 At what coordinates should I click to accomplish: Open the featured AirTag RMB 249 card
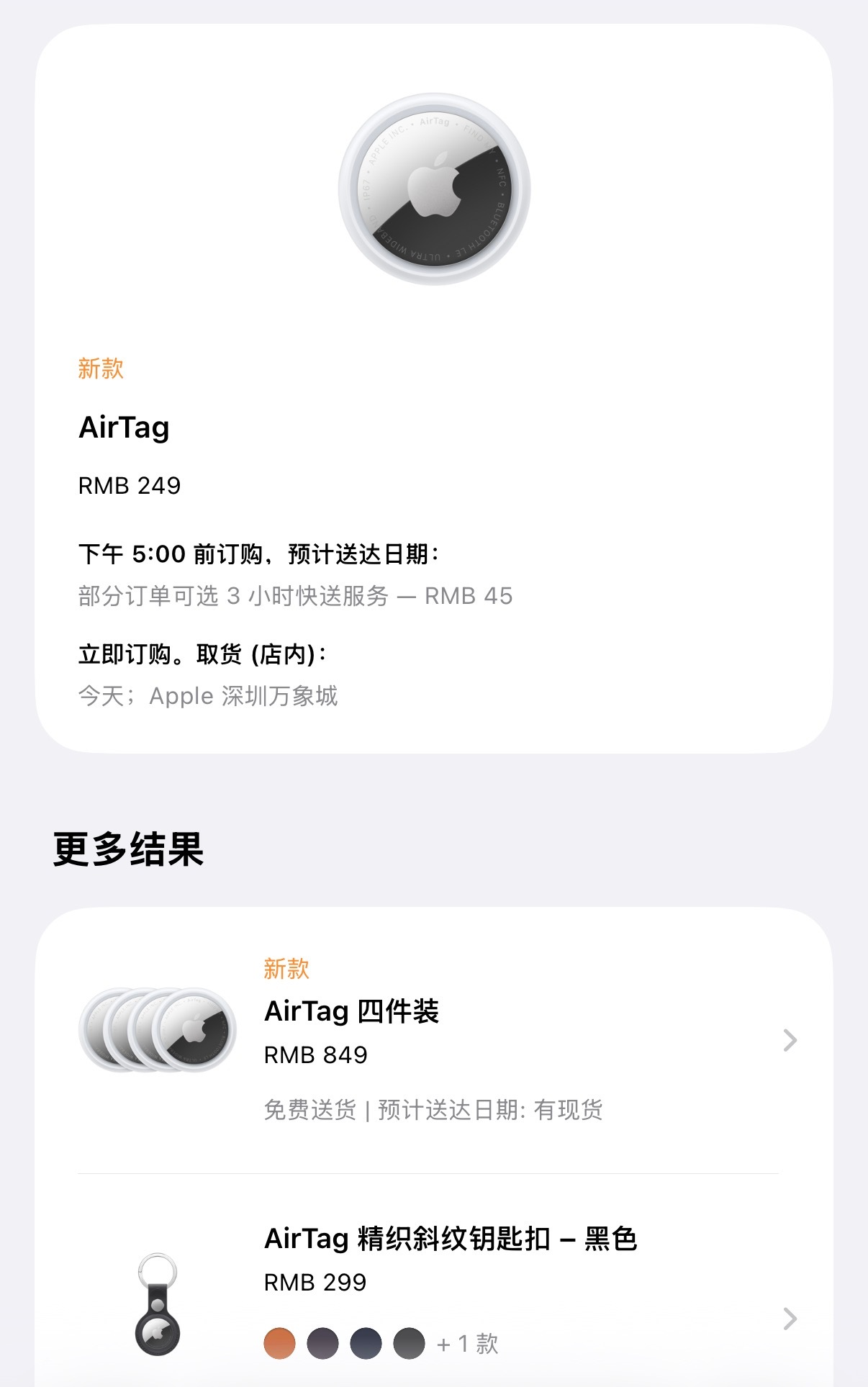click(x=434, y=389)
